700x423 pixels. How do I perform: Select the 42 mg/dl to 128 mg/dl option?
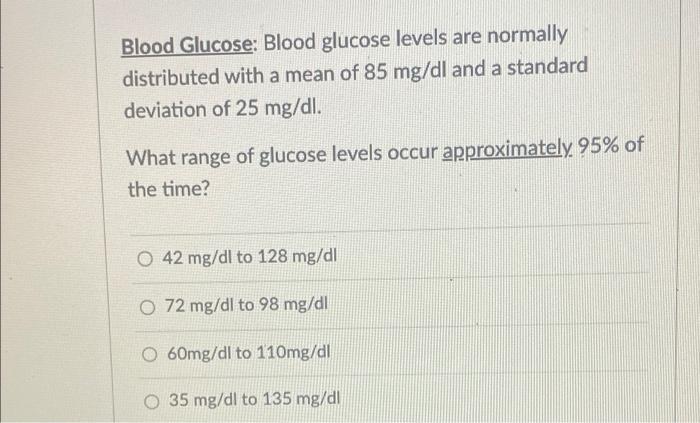tap(146, 257)
